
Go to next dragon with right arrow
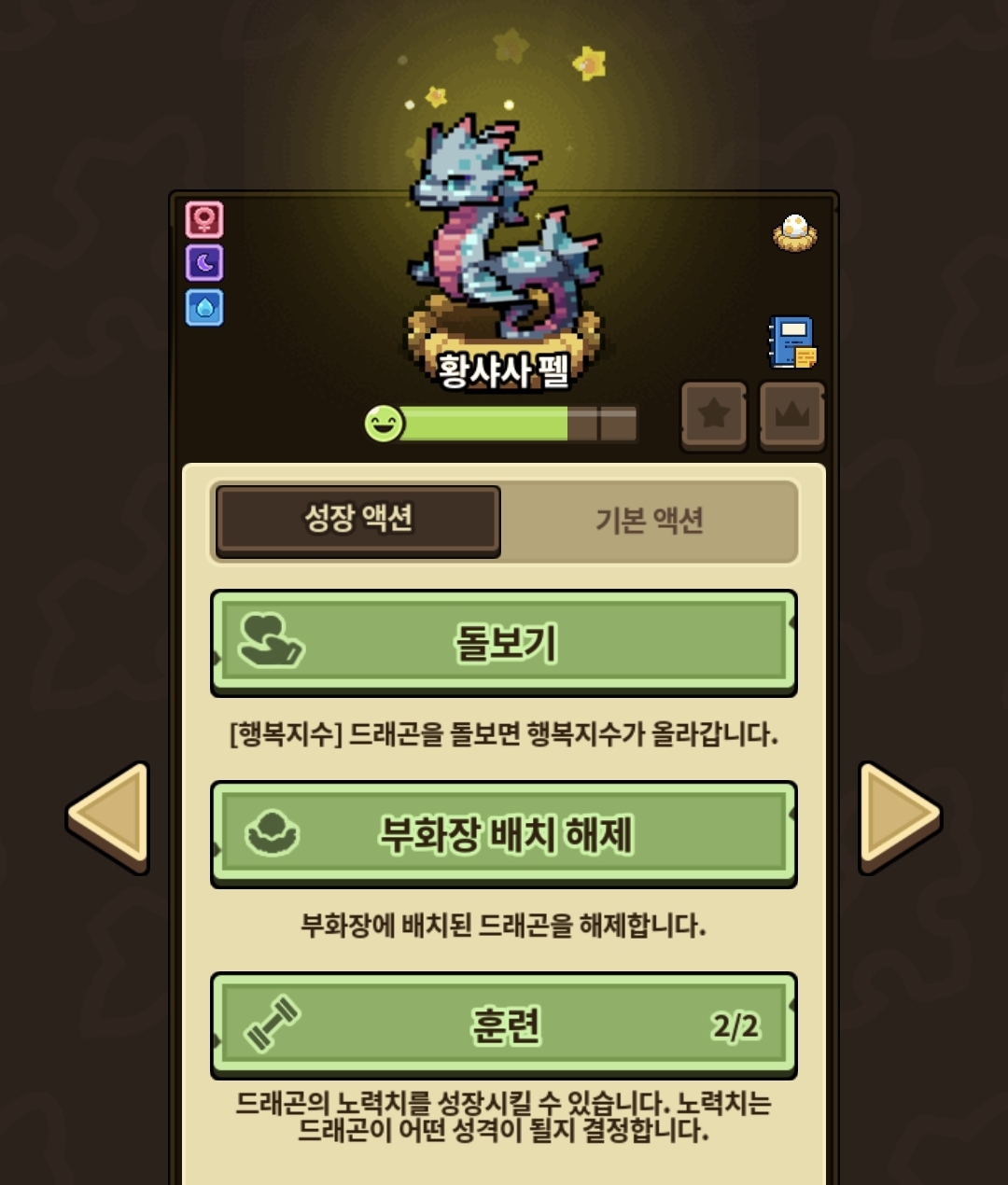coord(898,817)
